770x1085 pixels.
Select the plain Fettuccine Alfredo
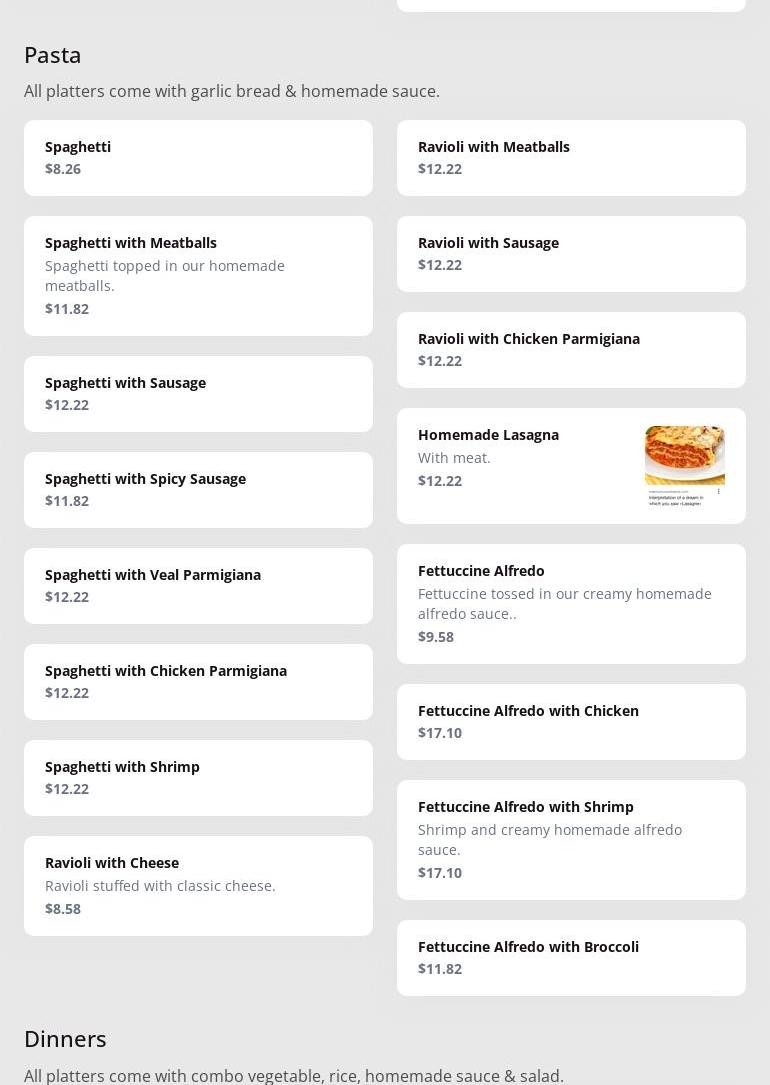tap(571, 604)
